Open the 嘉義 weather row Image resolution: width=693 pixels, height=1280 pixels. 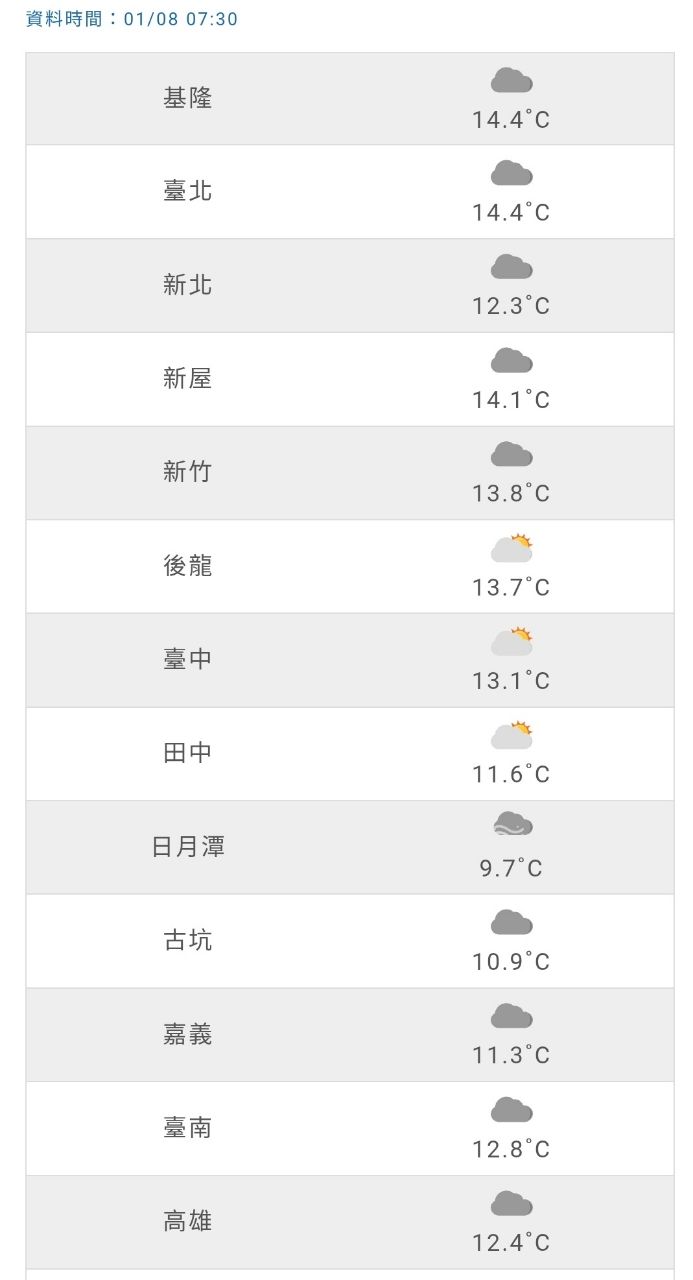[350, 1035]
